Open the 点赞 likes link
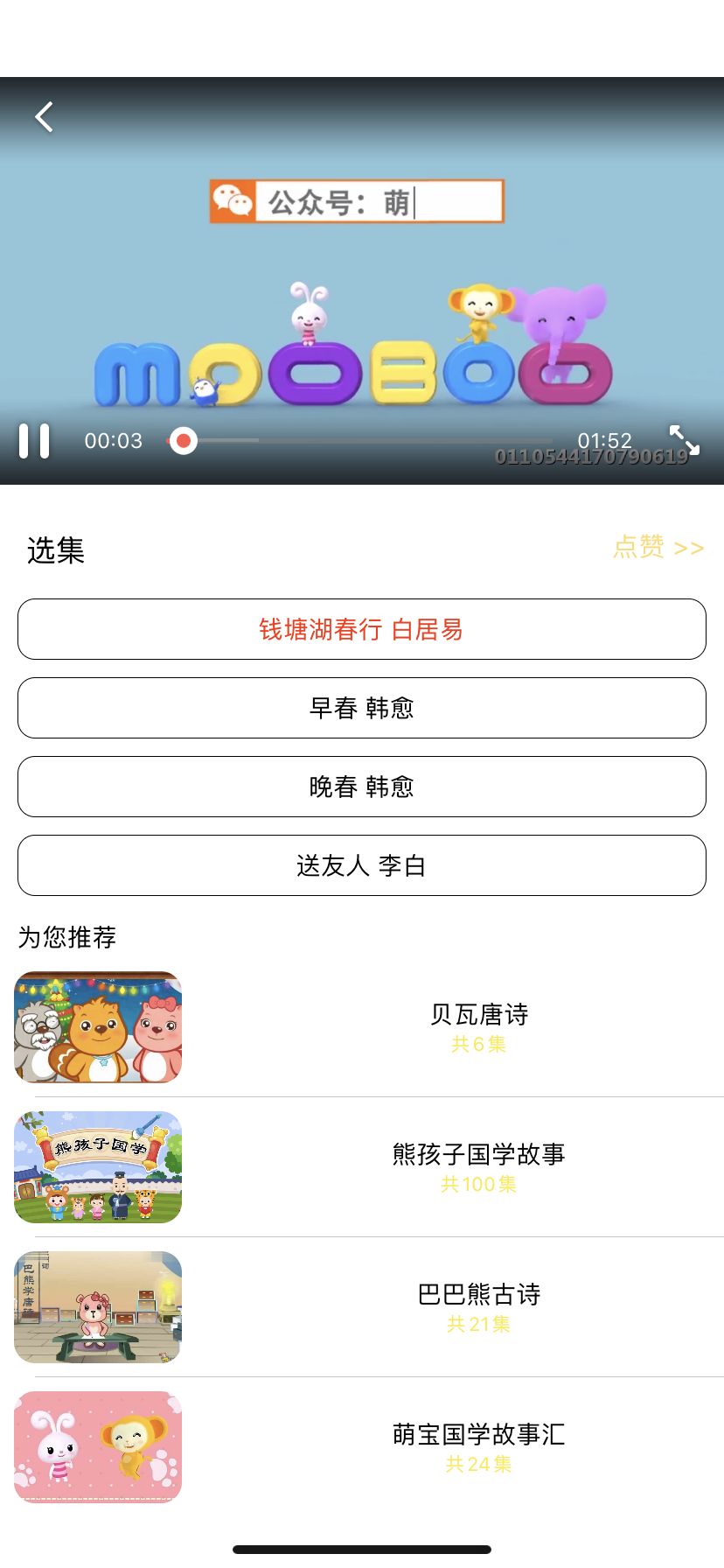Image resolution: width=724 pixels, height=1568 pixels. (x=657, y=548)
